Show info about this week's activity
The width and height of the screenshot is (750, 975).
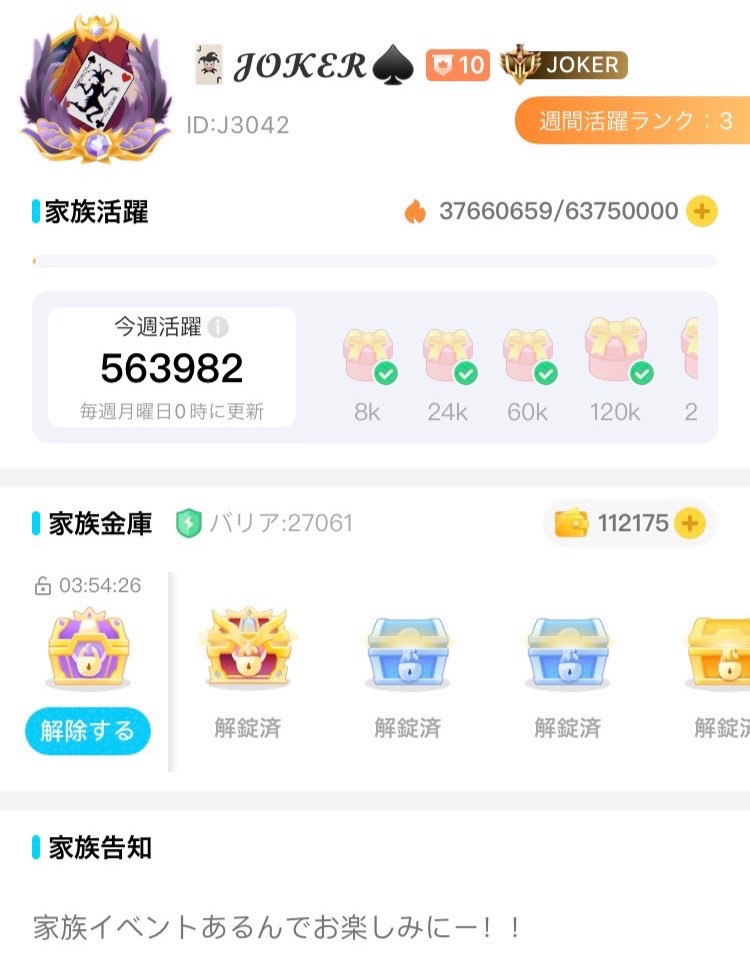219,327
